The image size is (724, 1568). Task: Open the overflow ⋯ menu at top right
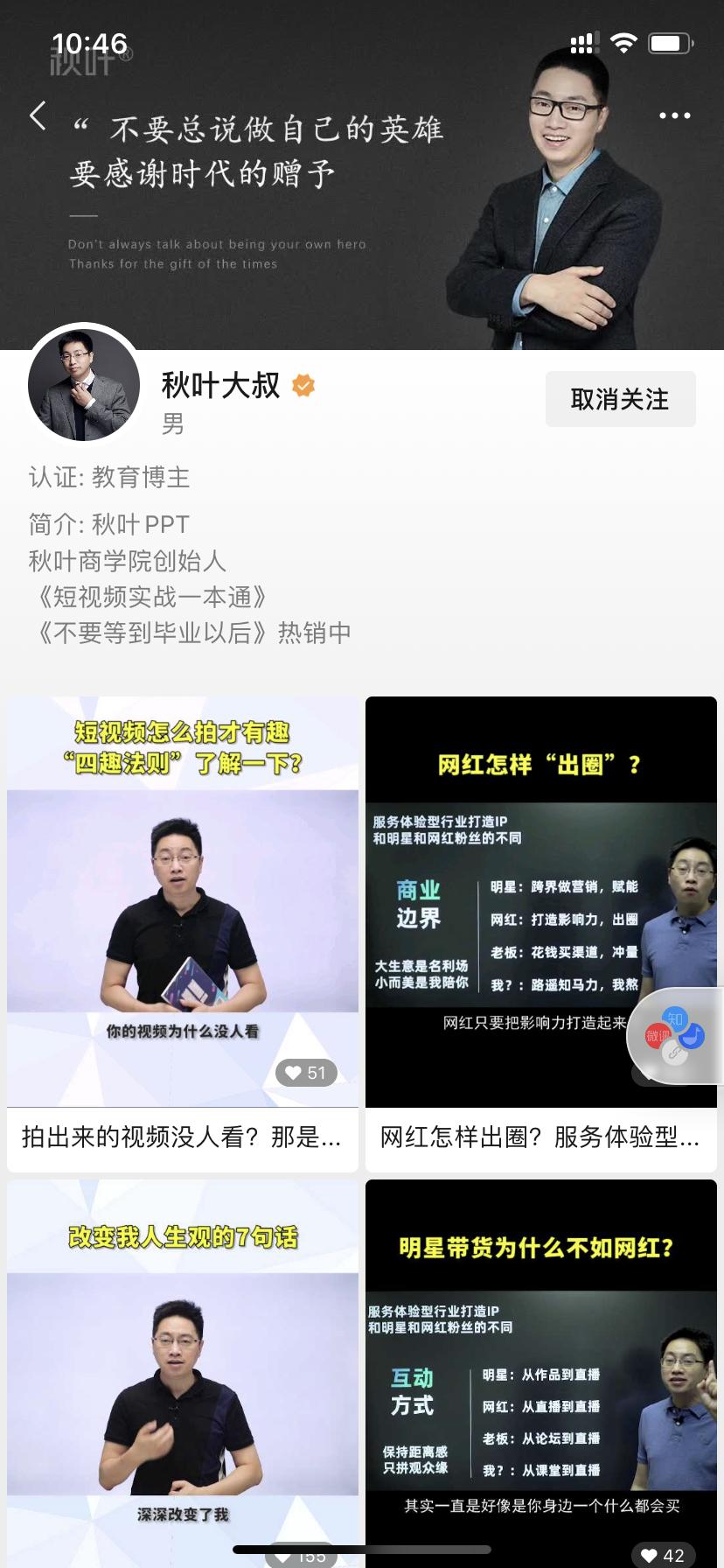click(x=673, y=115)
